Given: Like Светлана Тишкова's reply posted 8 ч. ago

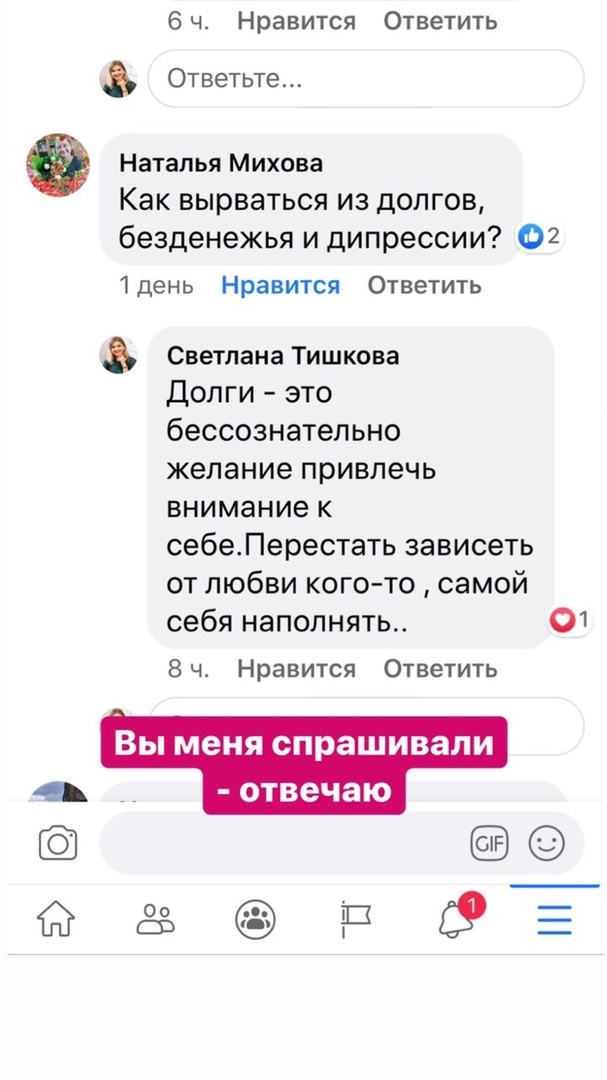Looking at the screenshot, I should click(x=296, y=669).
